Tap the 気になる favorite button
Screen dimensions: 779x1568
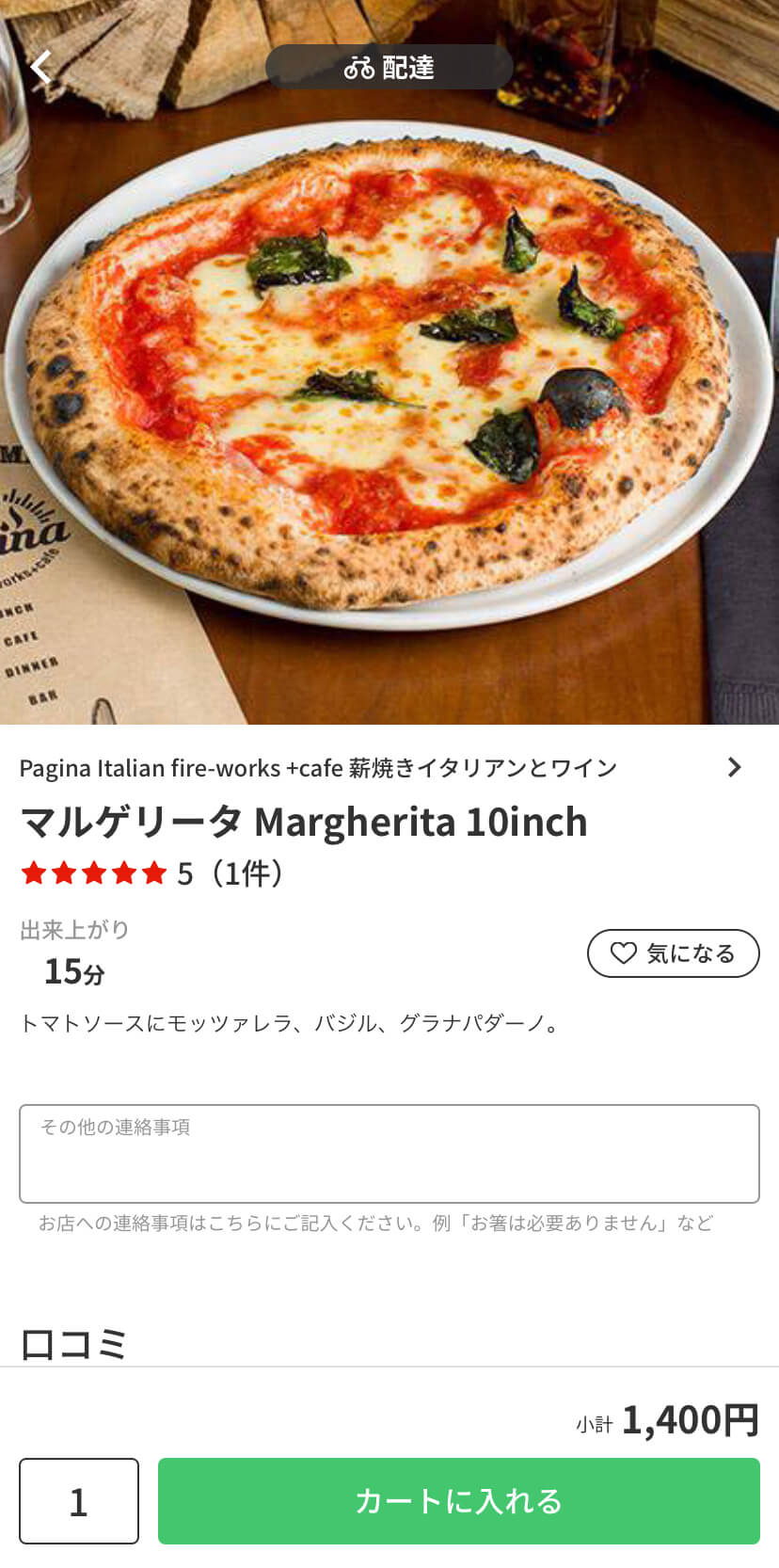(673, 953)
